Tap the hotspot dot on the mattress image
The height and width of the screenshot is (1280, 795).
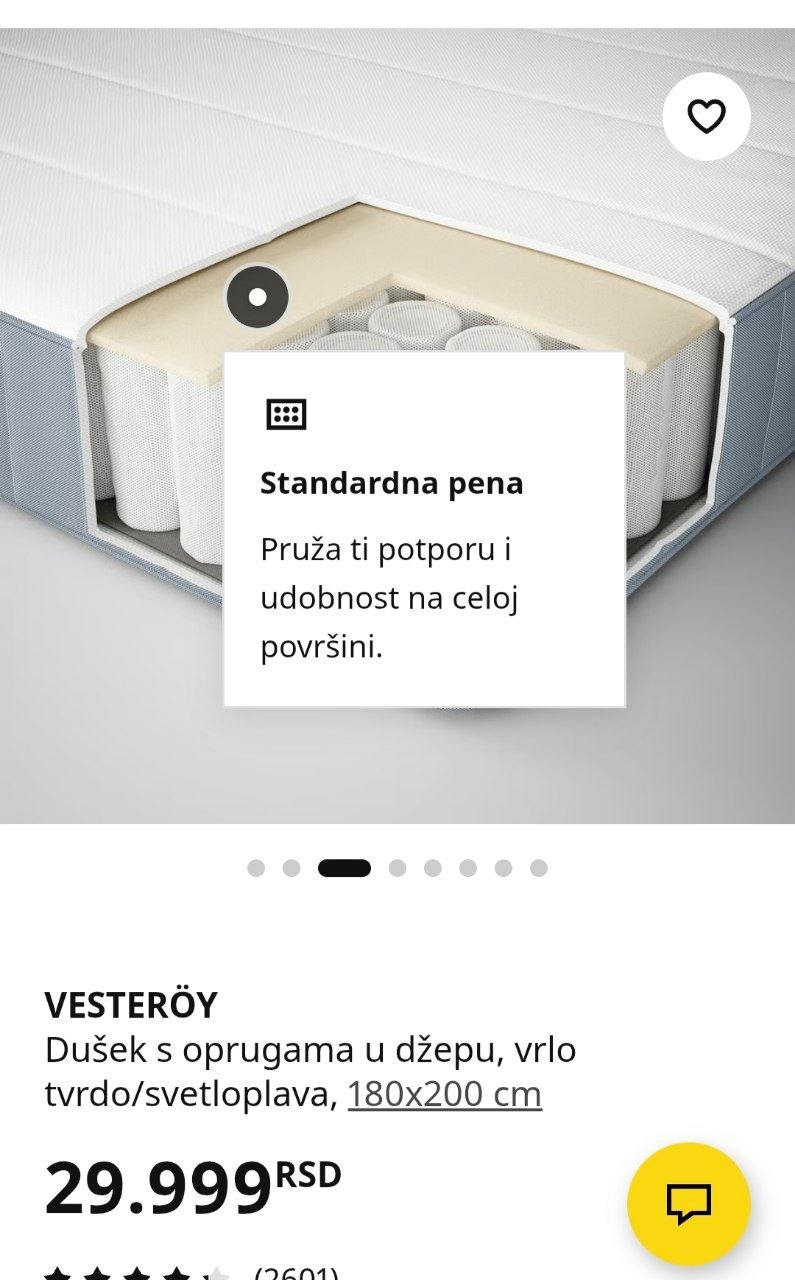(257, 297)
